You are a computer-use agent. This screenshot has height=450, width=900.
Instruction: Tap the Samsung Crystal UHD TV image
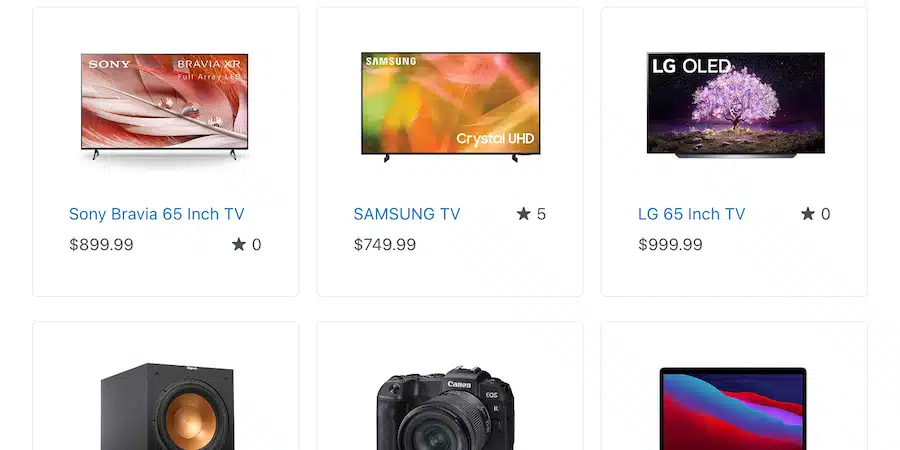click(450, 106)
